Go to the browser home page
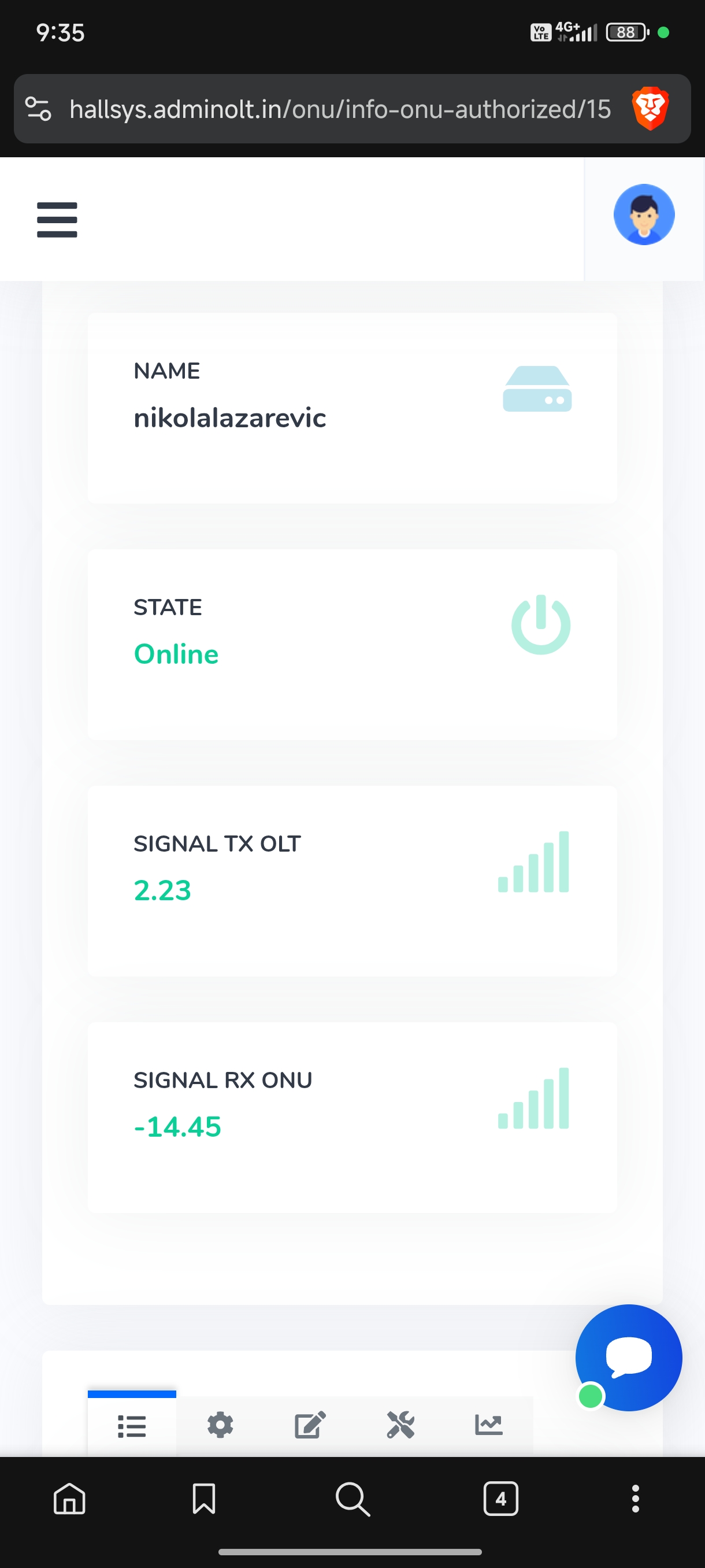This screenshot has height=1568, width=705. [69, 1499]
